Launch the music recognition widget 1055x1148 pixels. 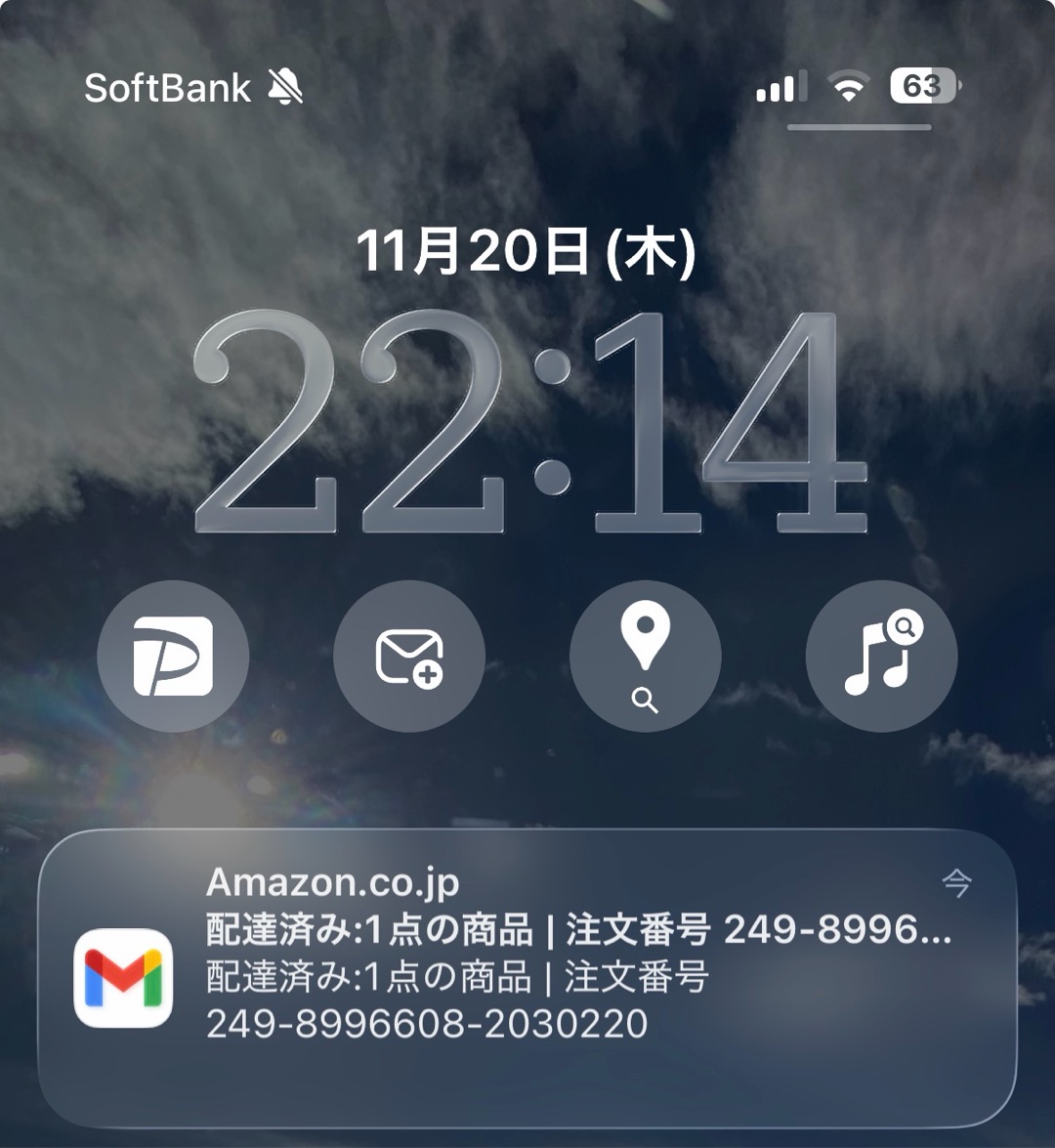coord(881,656)
